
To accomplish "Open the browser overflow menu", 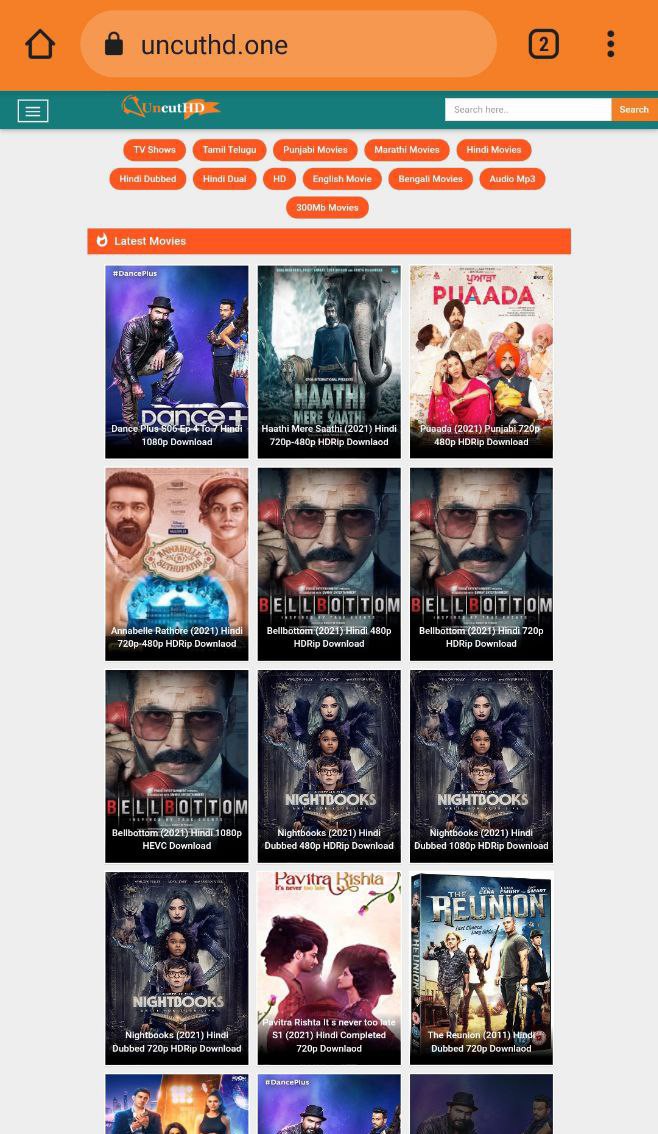I will (x=610, y=44).
